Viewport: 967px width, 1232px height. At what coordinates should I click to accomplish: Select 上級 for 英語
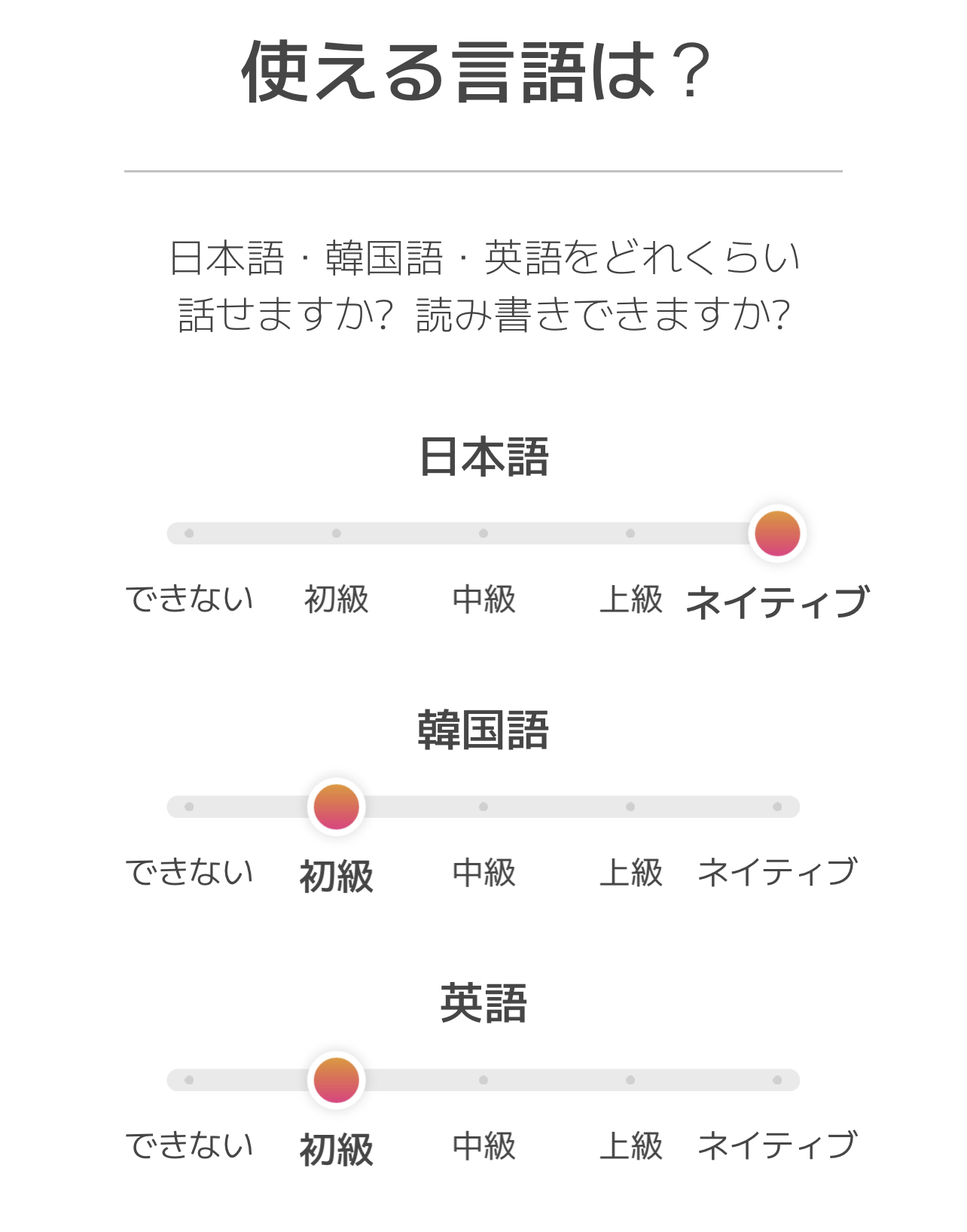click(x=630, y=1080)
